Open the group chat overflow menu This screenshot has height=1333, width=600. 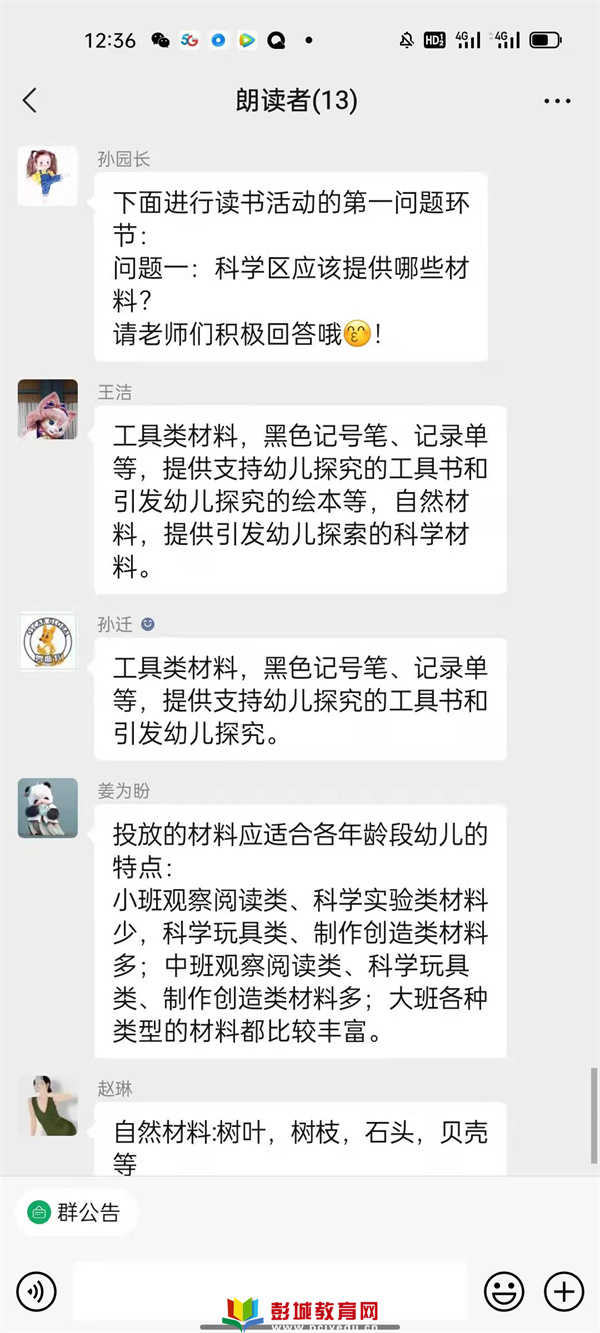tap(556, 101)
